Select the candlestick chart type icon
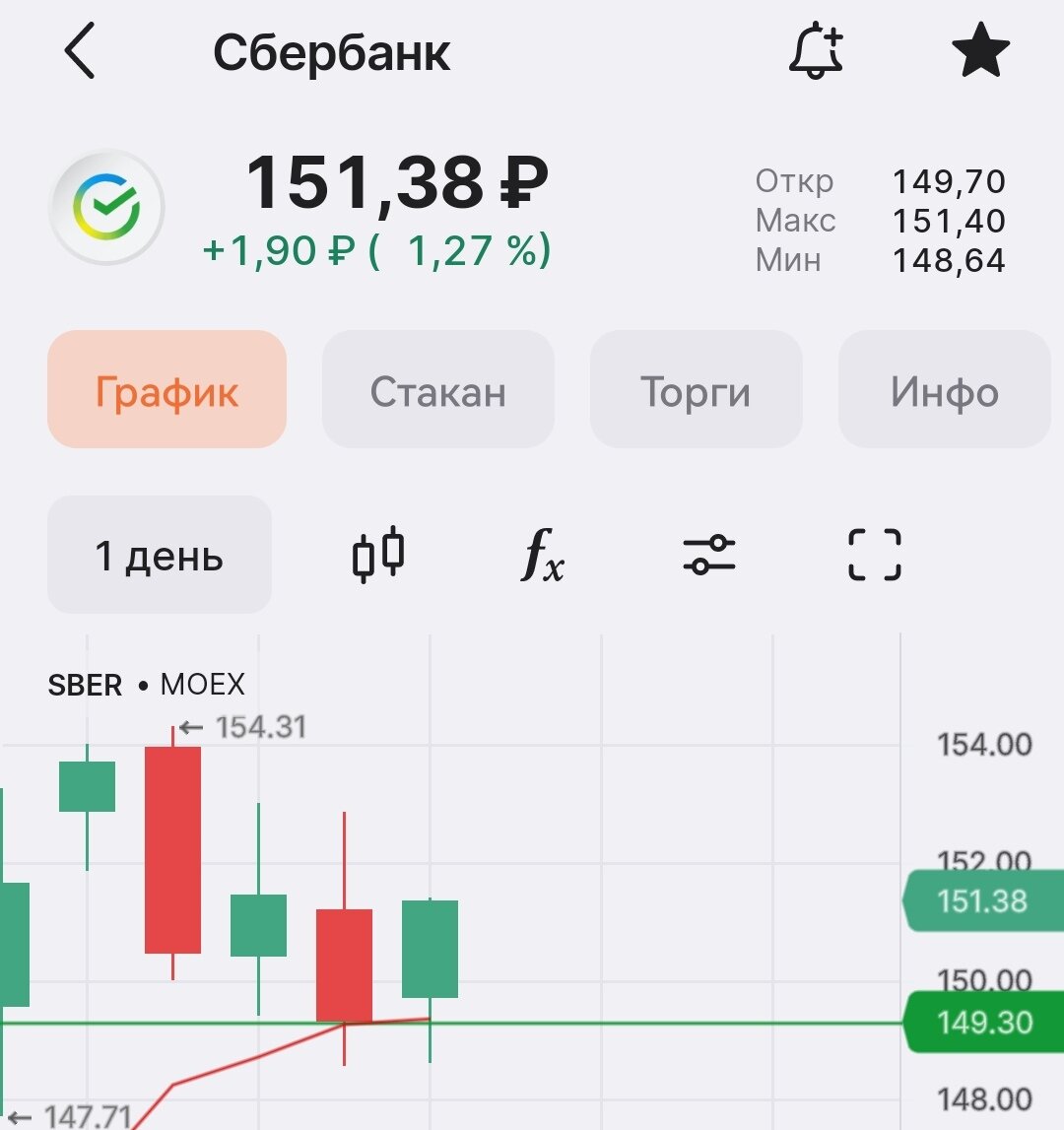Viewport: 1064px width, 1130px height. point(379,555)
